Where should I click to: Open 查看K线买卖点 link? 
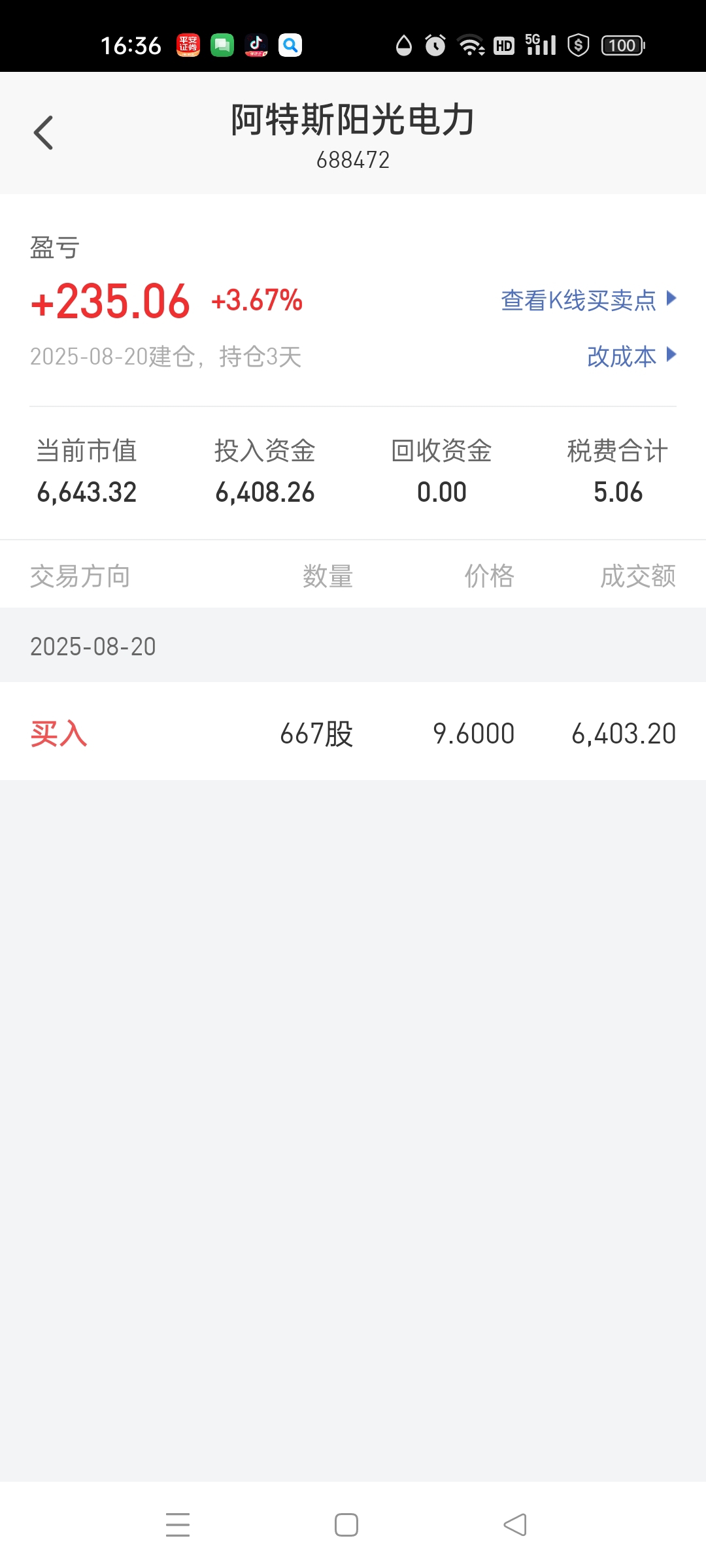click(x=588, y=300)
